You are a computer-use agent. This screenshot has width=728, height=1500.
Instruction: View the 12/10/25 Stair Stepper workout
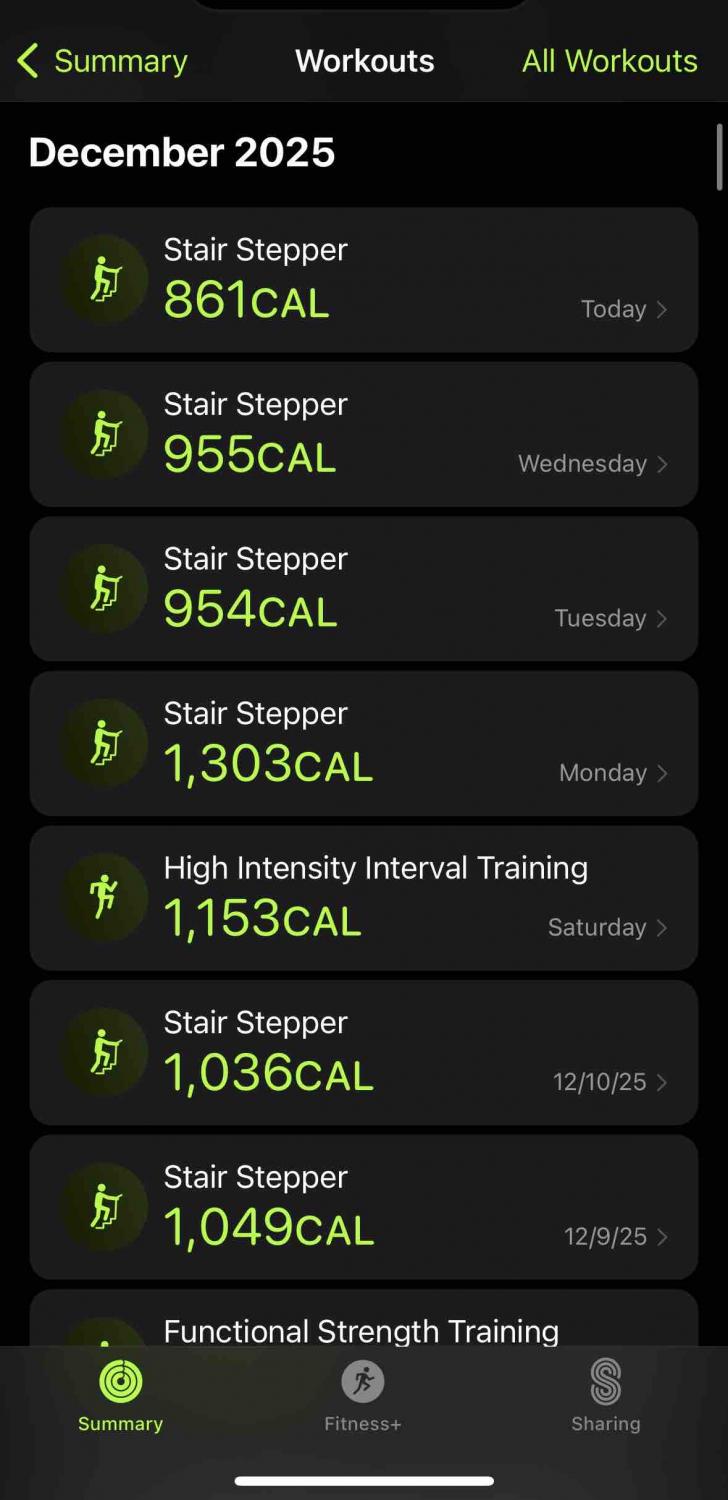(x=363, y=1052)
